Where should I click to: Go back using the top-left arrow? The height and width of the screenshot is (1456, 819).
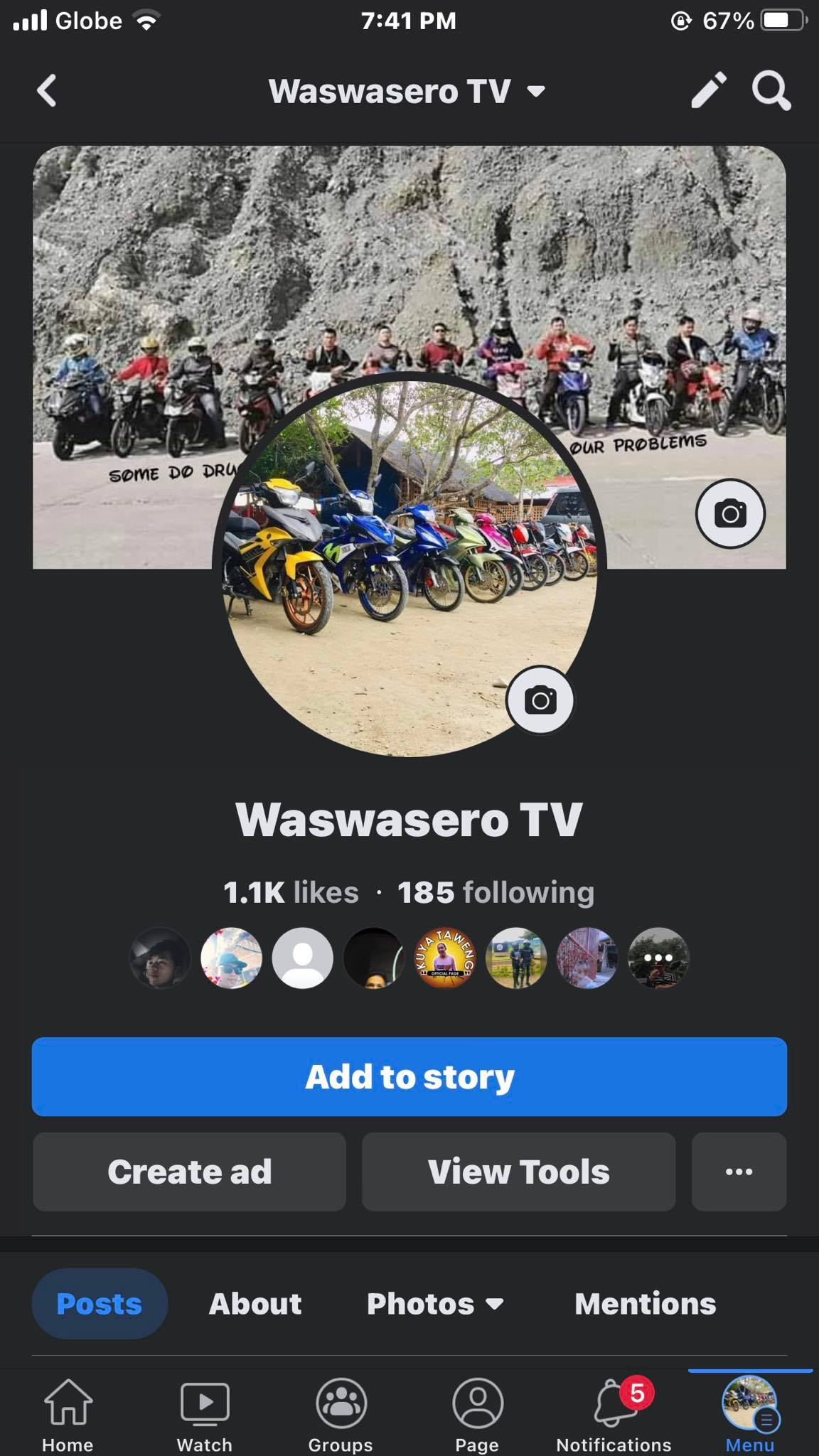(47, 91)
